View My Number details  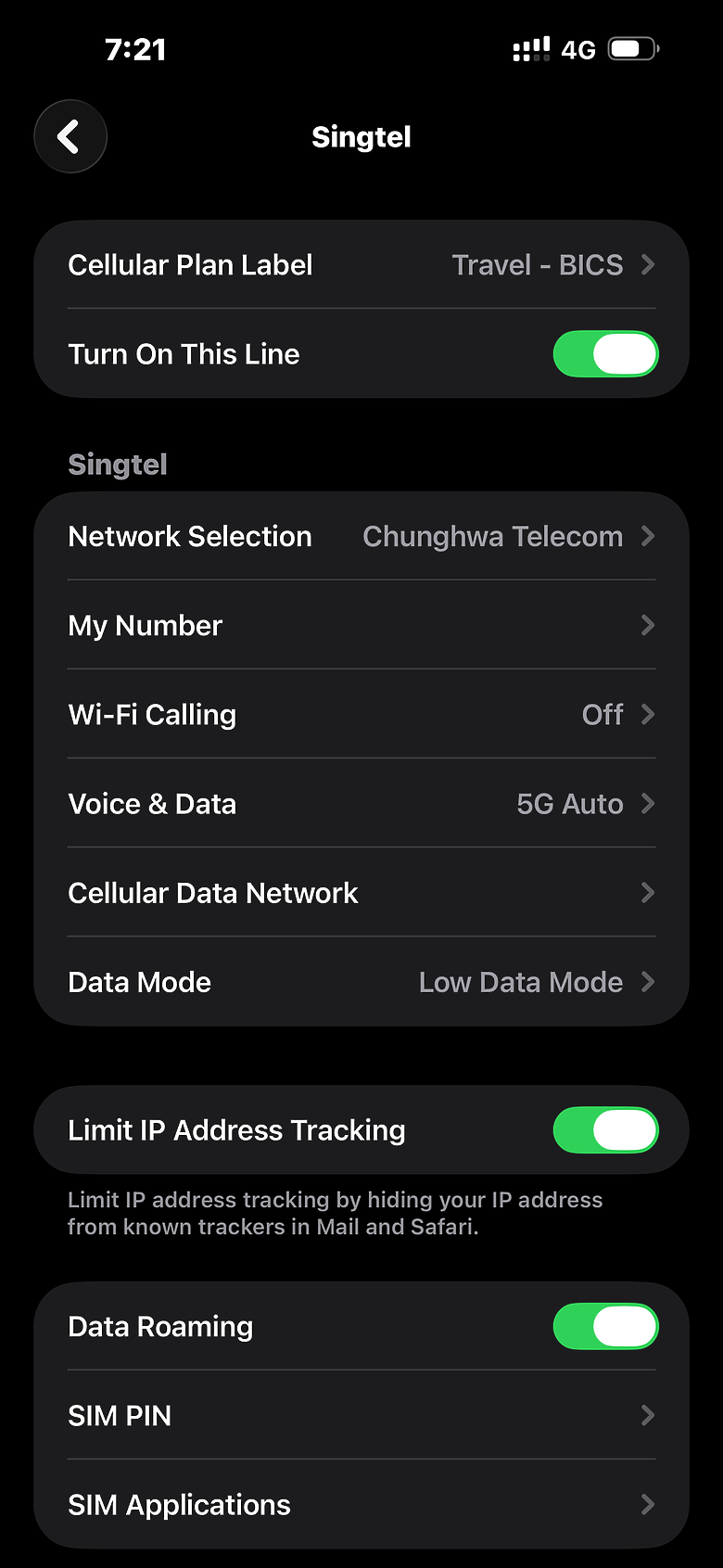click(361, 626)
